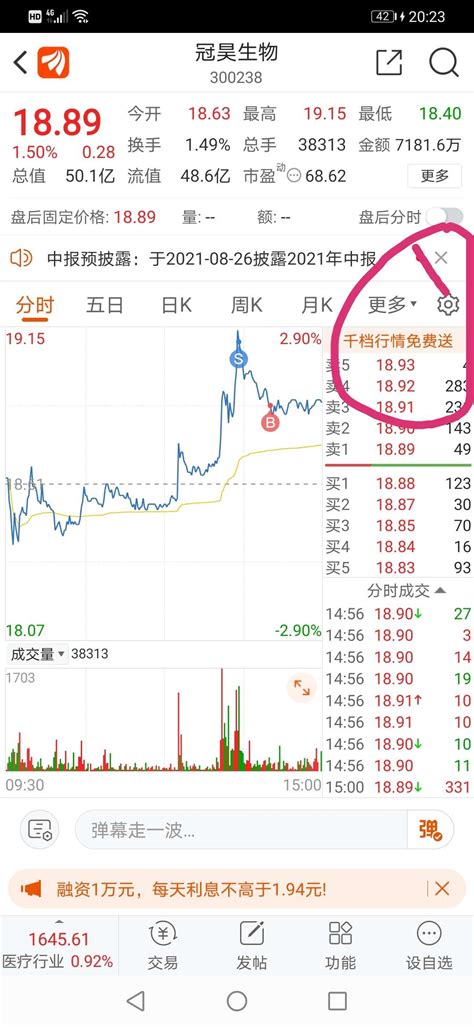Switch to the 日K chart tab
The height and width of the screenshot is (1027, 474).
point(176,305)
